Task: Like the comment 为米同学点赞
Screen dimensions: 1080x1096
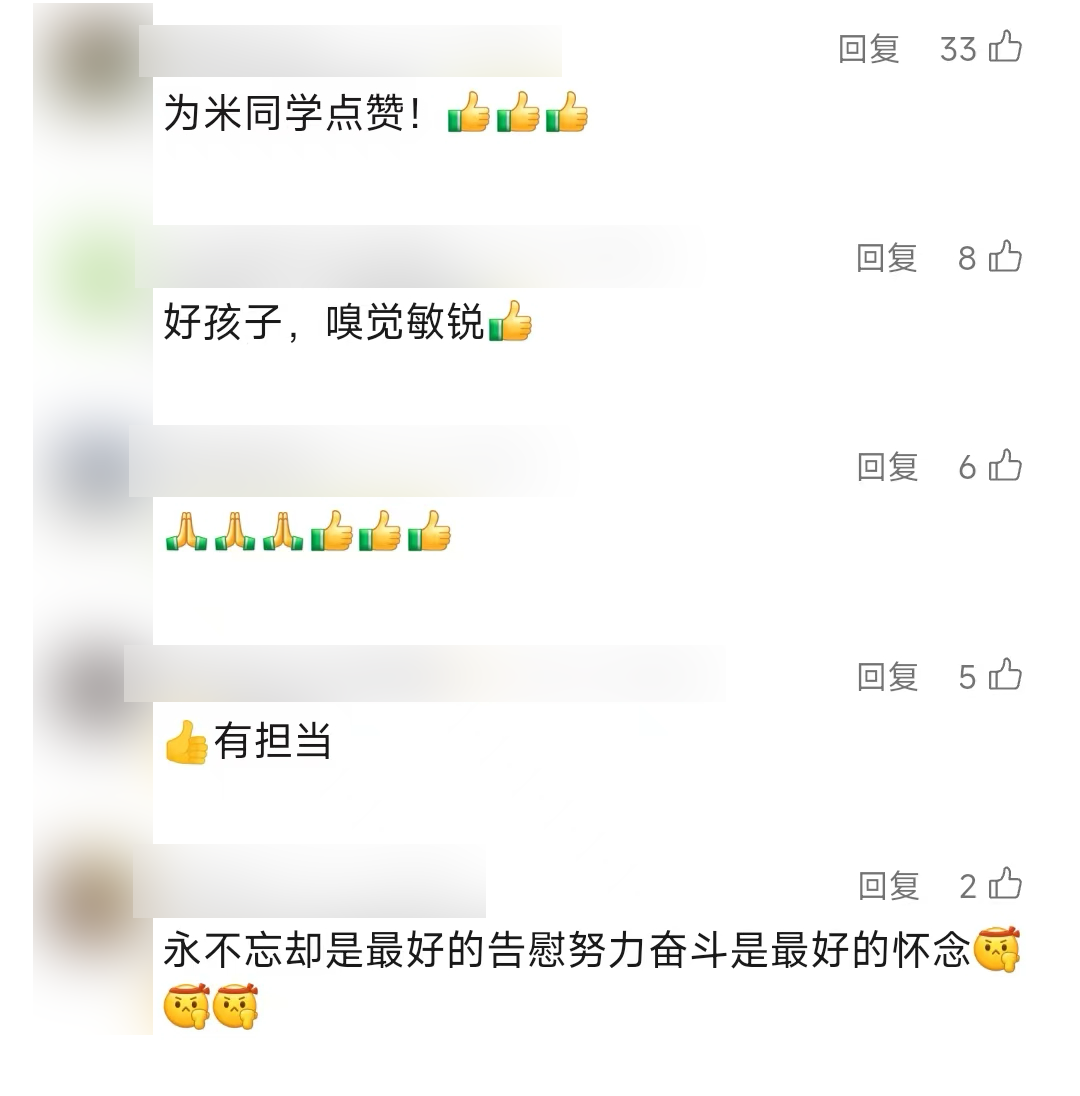Action: coord(1005,47)
